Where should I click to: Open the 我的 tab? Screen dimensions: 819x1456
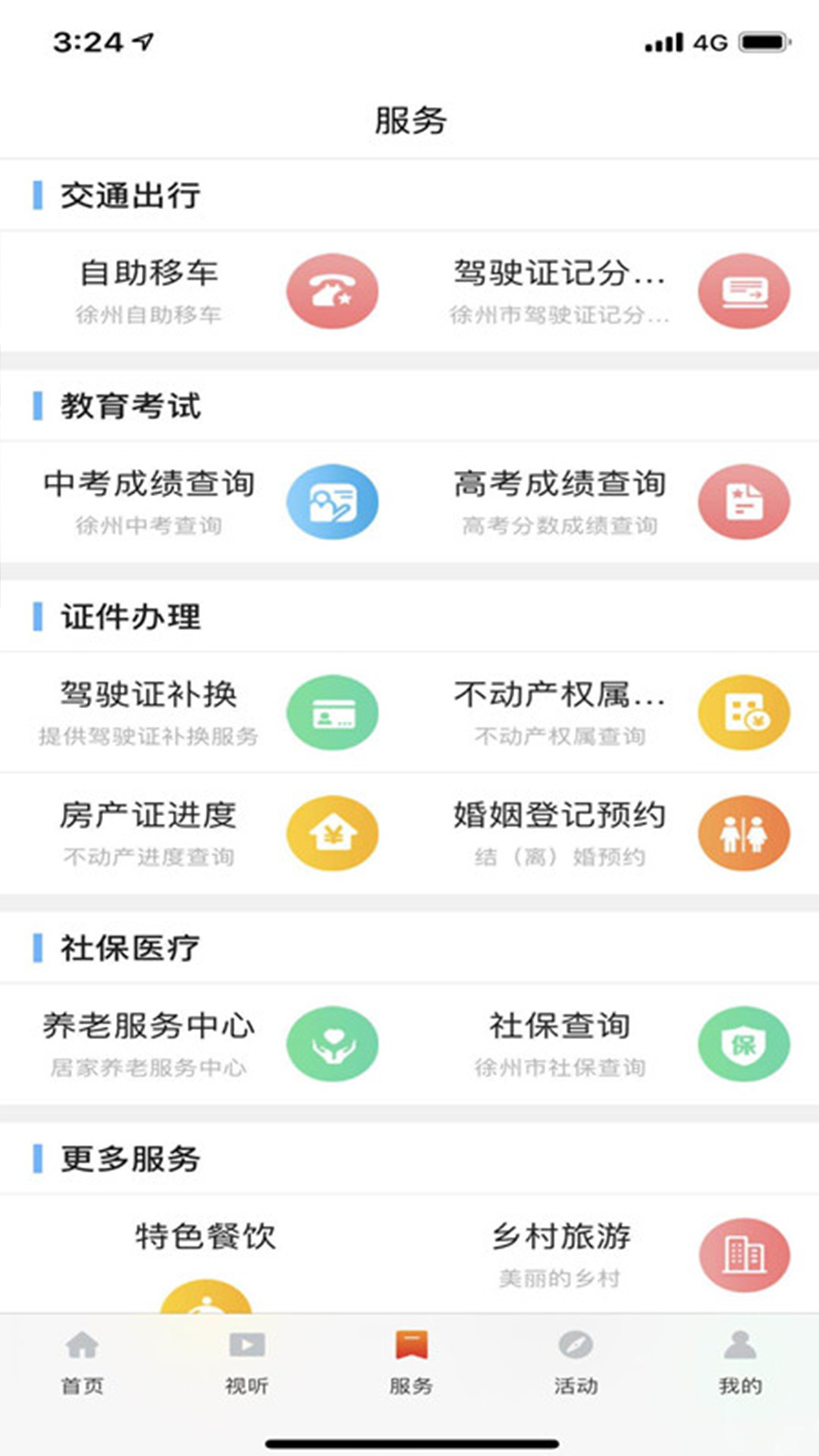coord(740,1363)
